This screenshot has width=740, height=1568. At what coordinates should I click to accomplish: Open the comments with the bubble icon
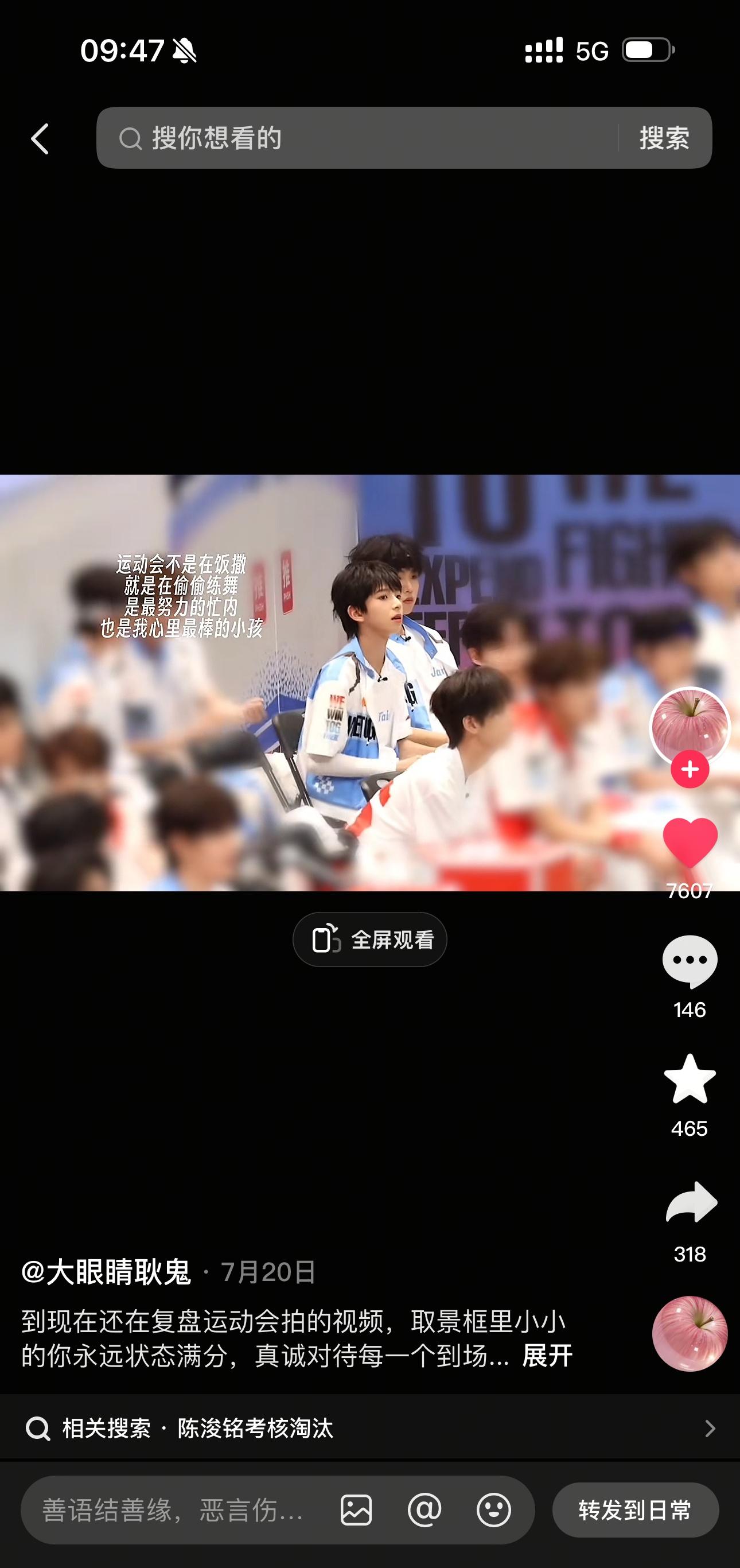690,961
